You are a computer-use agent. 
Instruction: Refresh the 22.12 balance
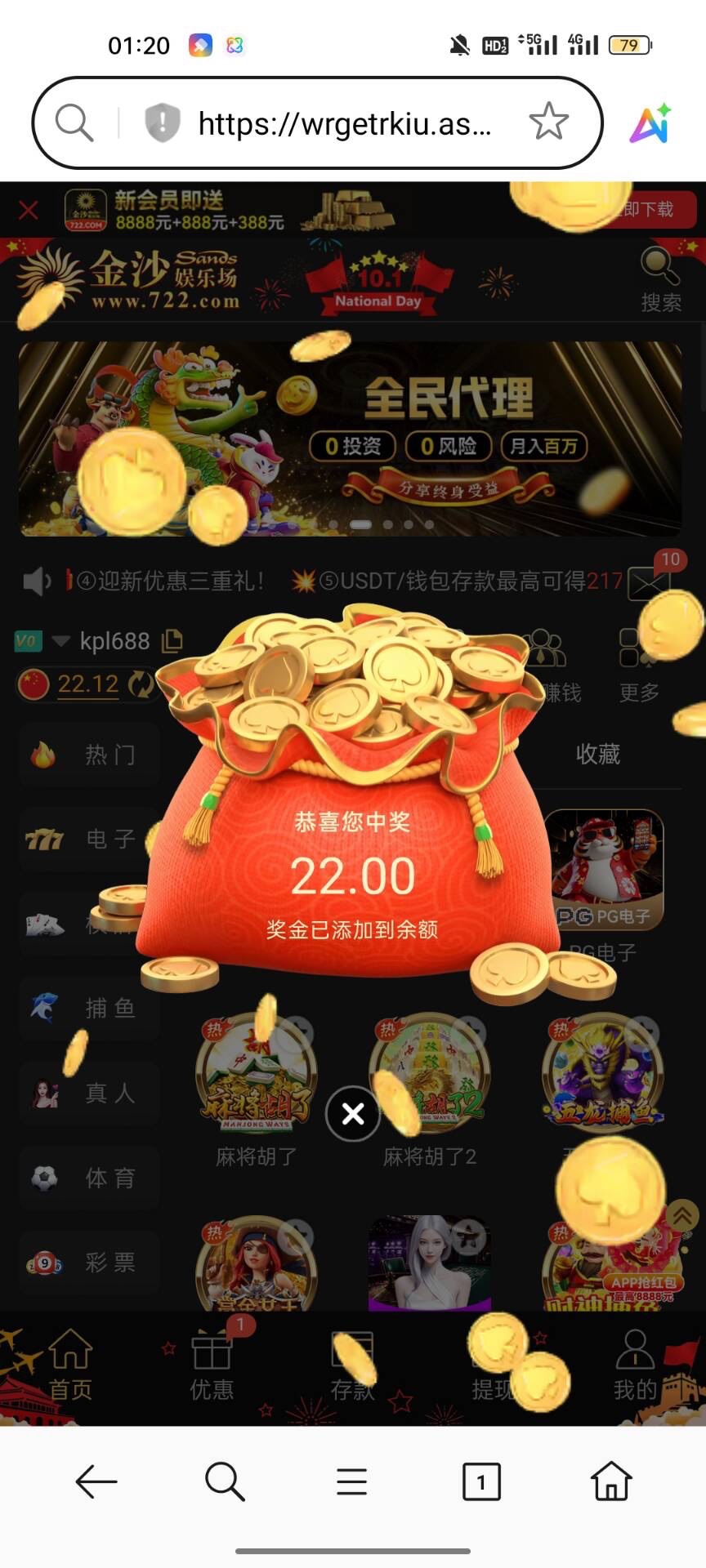click(x=142, y=684)
